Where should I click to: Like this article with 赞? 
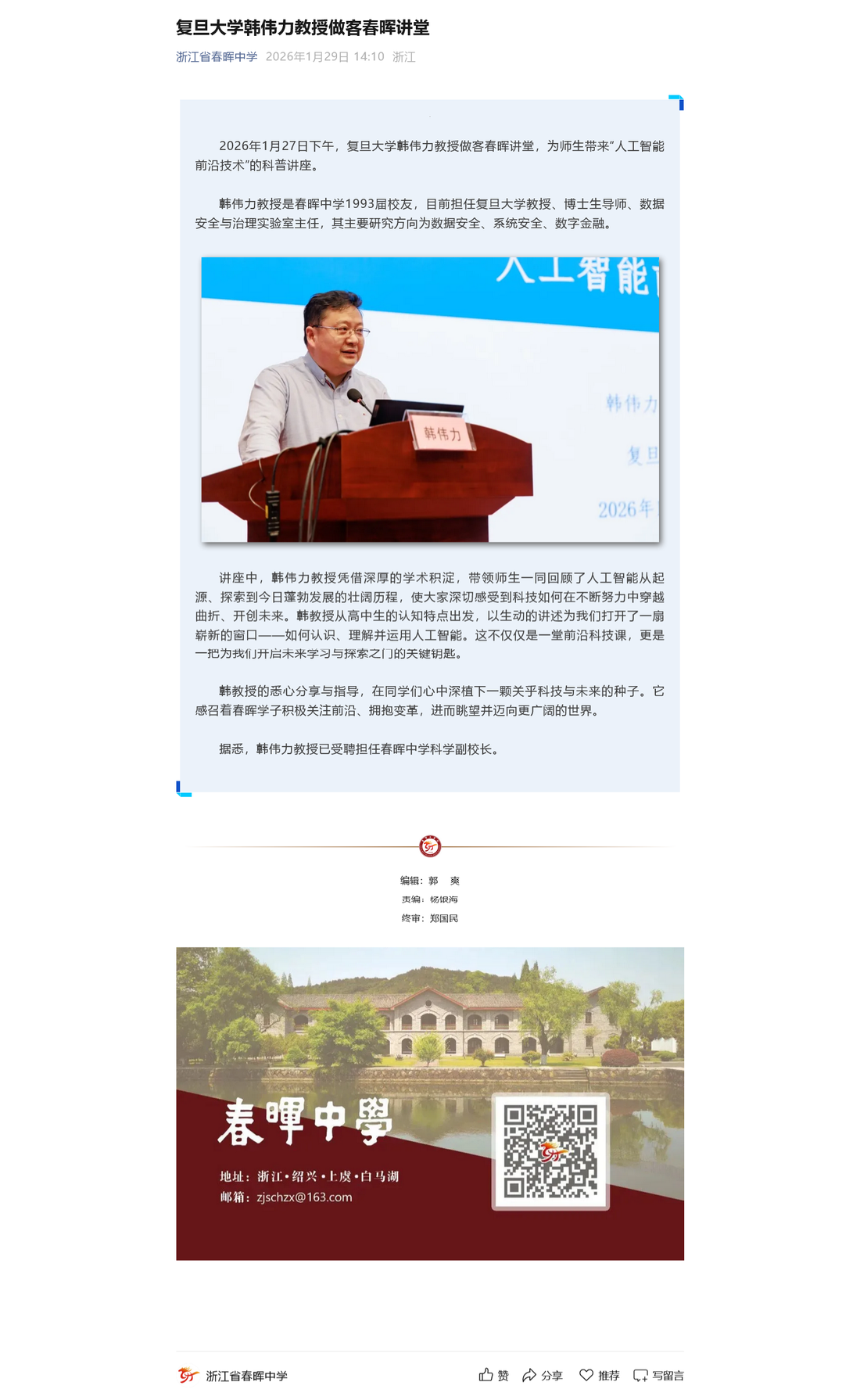click(494, 1375)
